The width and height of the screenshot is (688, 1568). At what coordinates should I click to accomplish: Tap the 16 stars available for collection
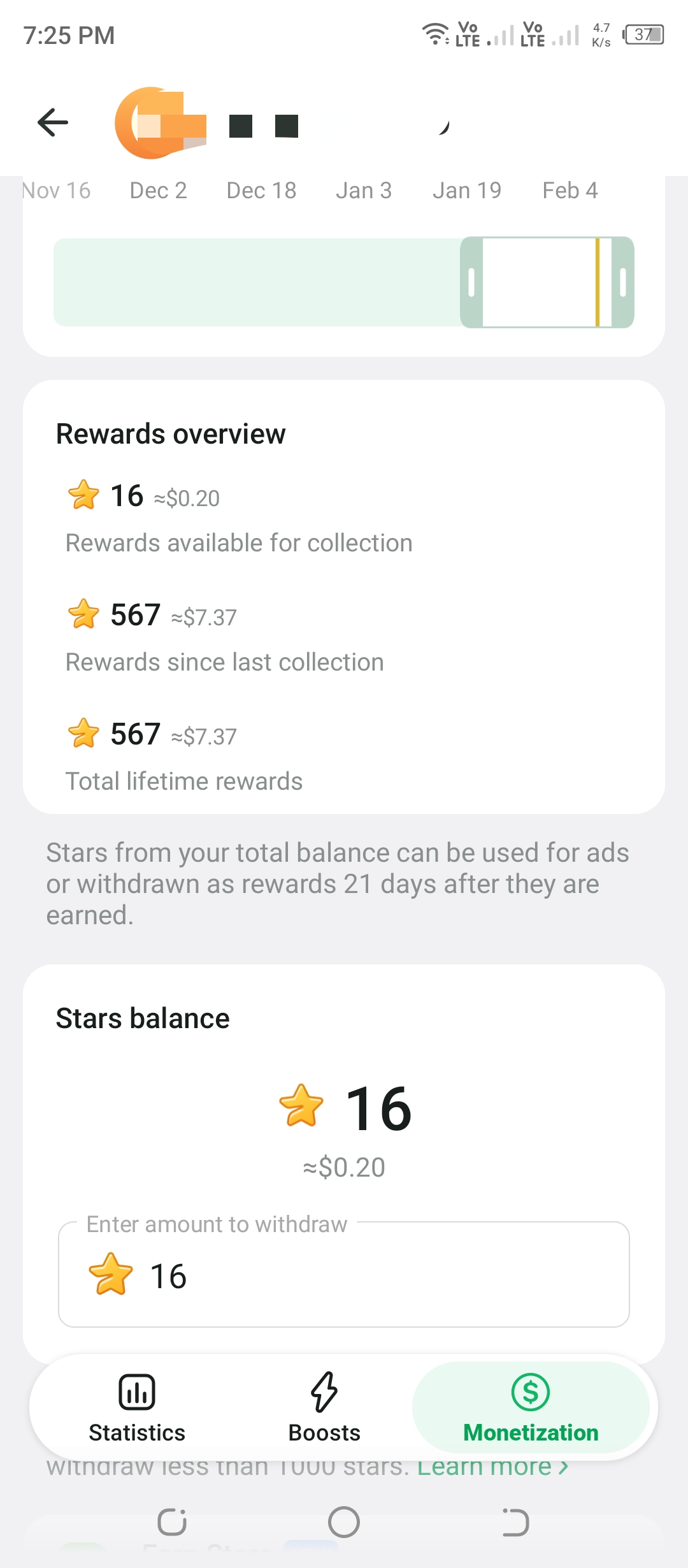click(125, 495)
